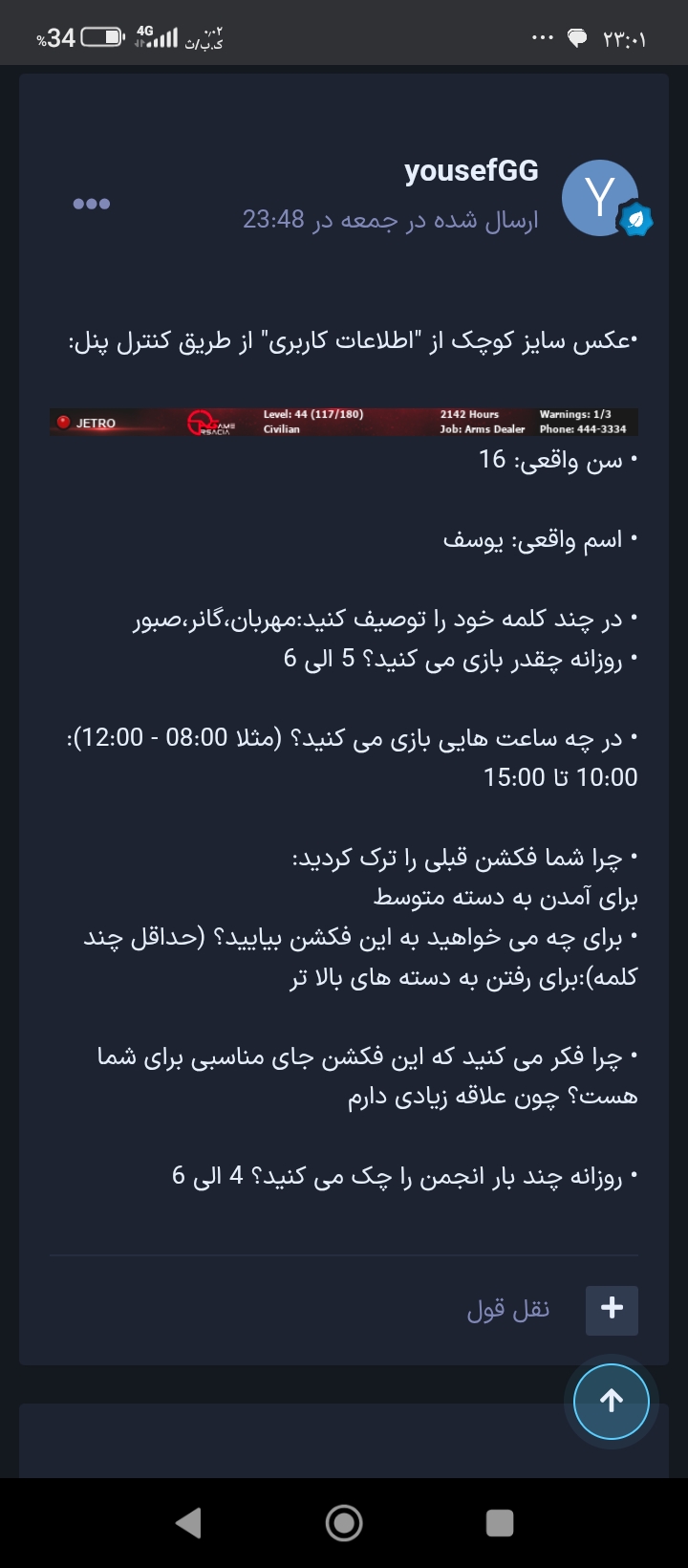This screenshot has height=1568, width=688.
Task: Open the post timestamp link 23:48
Action: (x=273, y=220)
